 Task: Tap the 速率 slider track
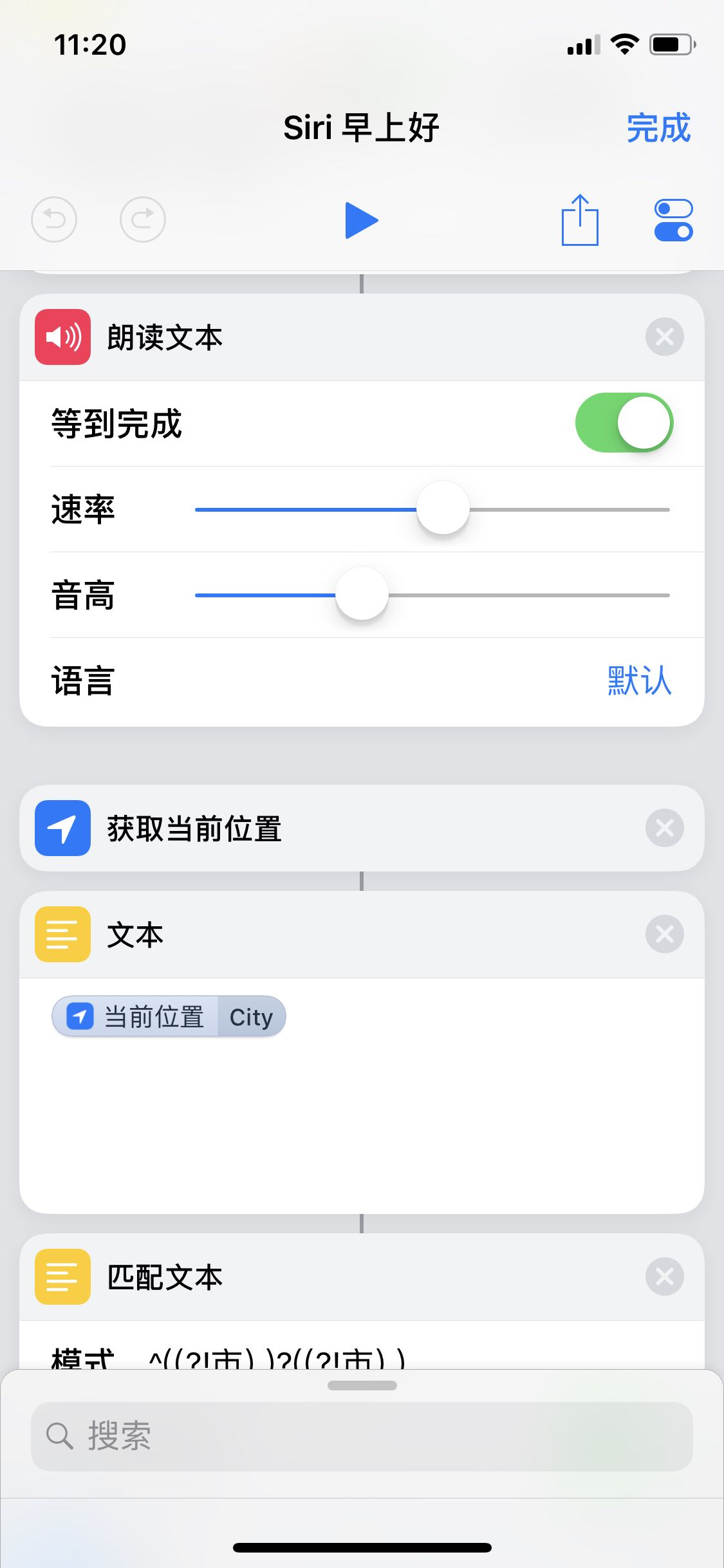(547, 509)
